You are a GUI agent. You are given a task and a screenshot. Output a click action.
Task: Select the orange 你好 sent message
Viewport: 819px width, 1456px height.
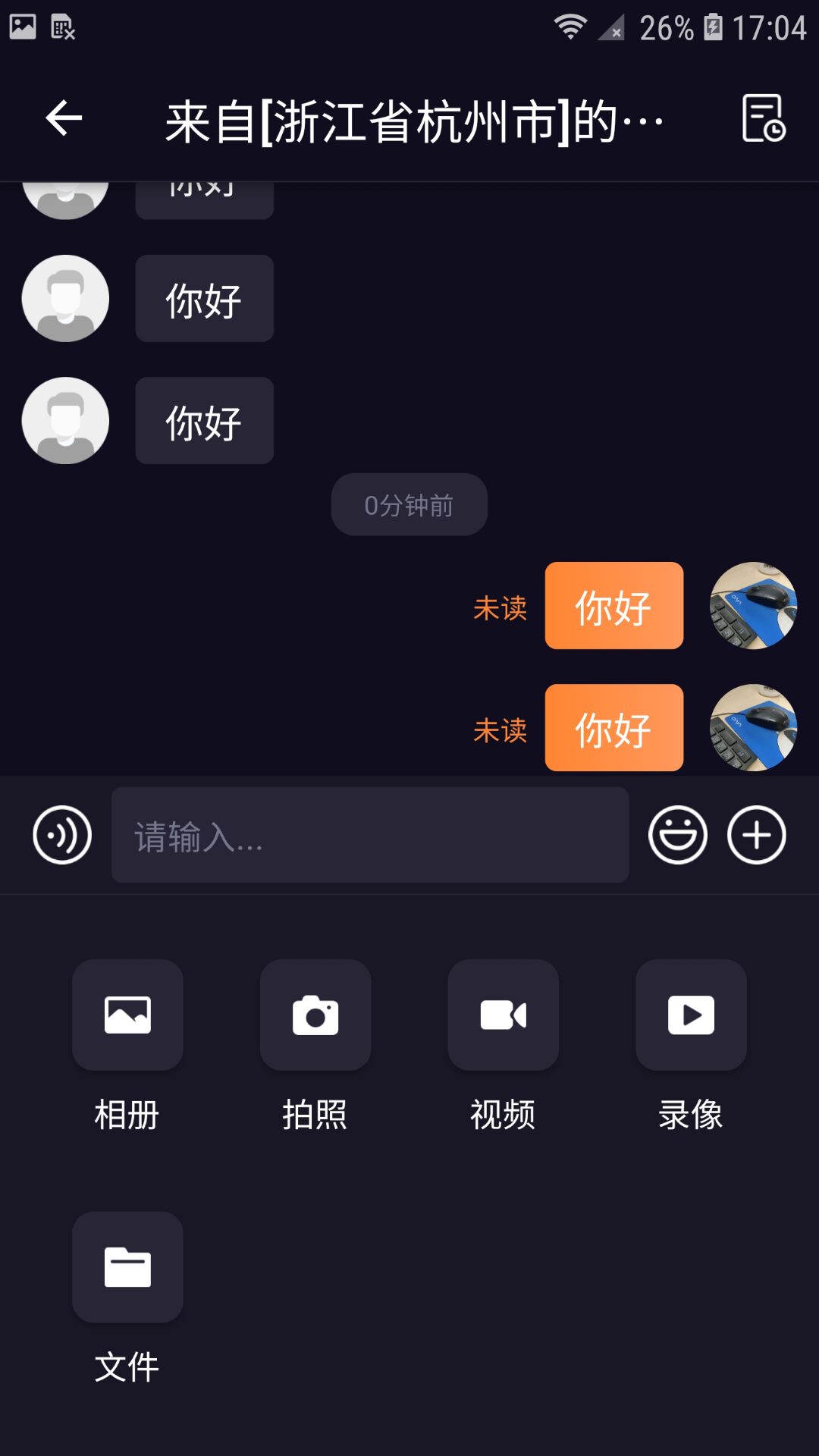point(613,606)
